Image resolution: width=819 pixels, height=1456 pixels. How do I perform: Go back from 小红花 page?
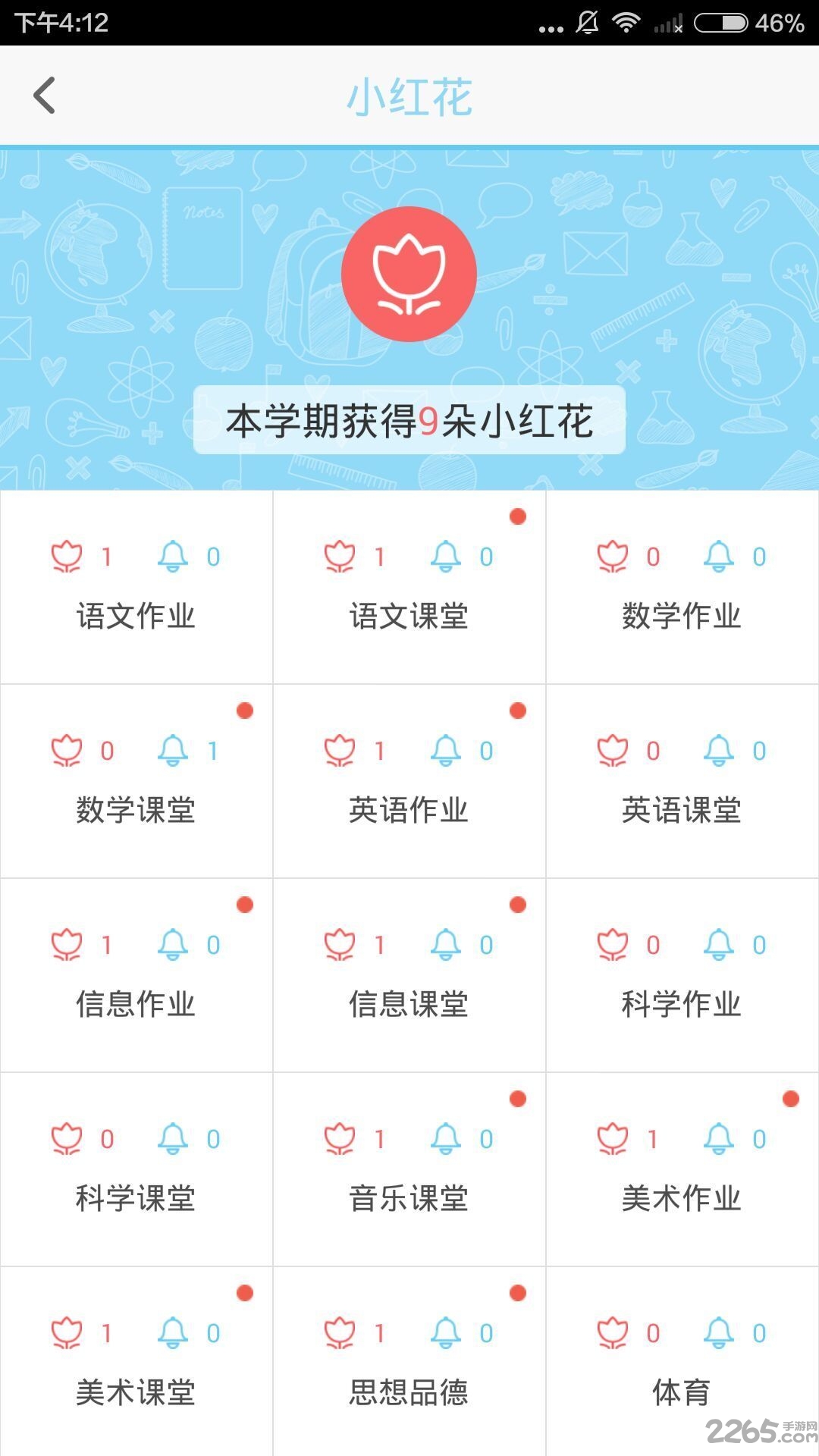pos(45,96)
